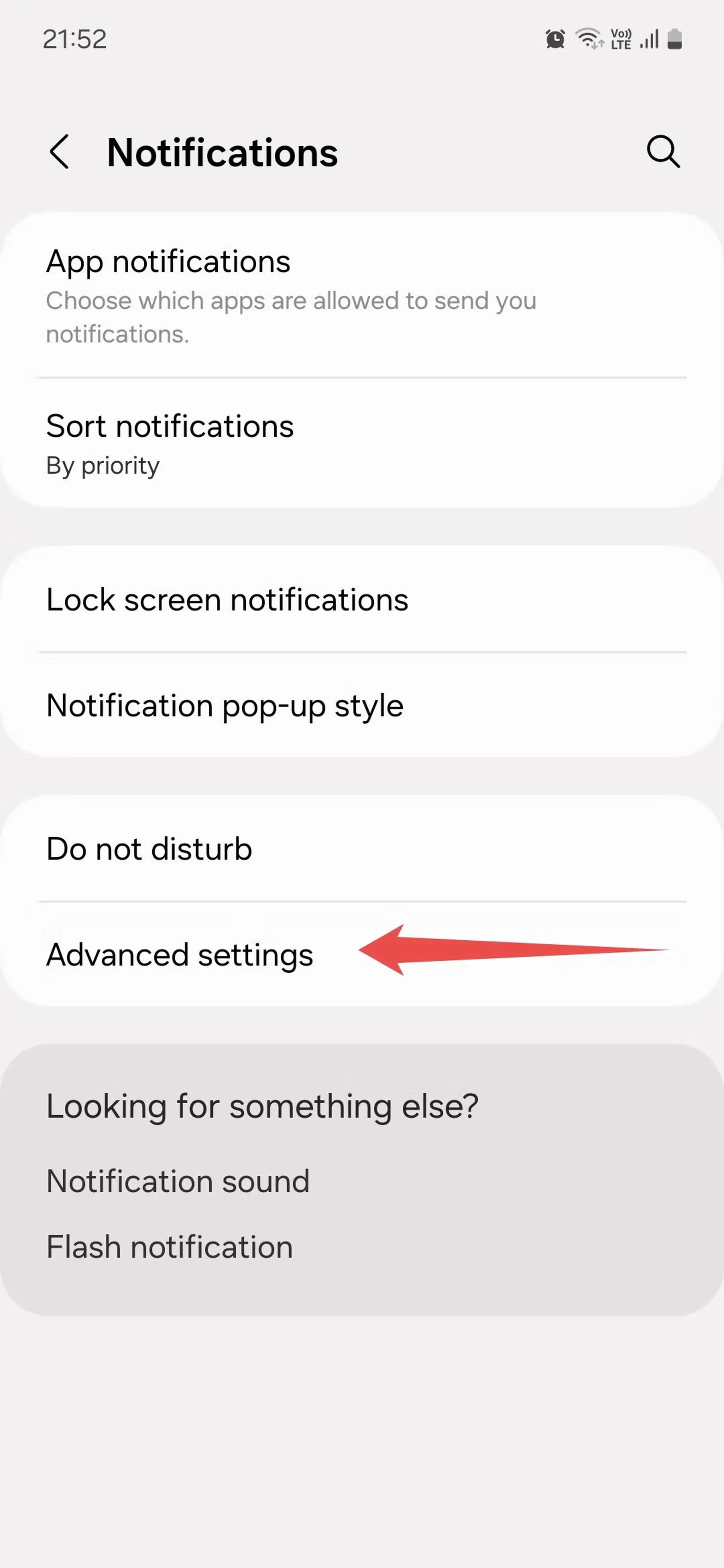Go to Flash notification

click(x=170, y=1247)
